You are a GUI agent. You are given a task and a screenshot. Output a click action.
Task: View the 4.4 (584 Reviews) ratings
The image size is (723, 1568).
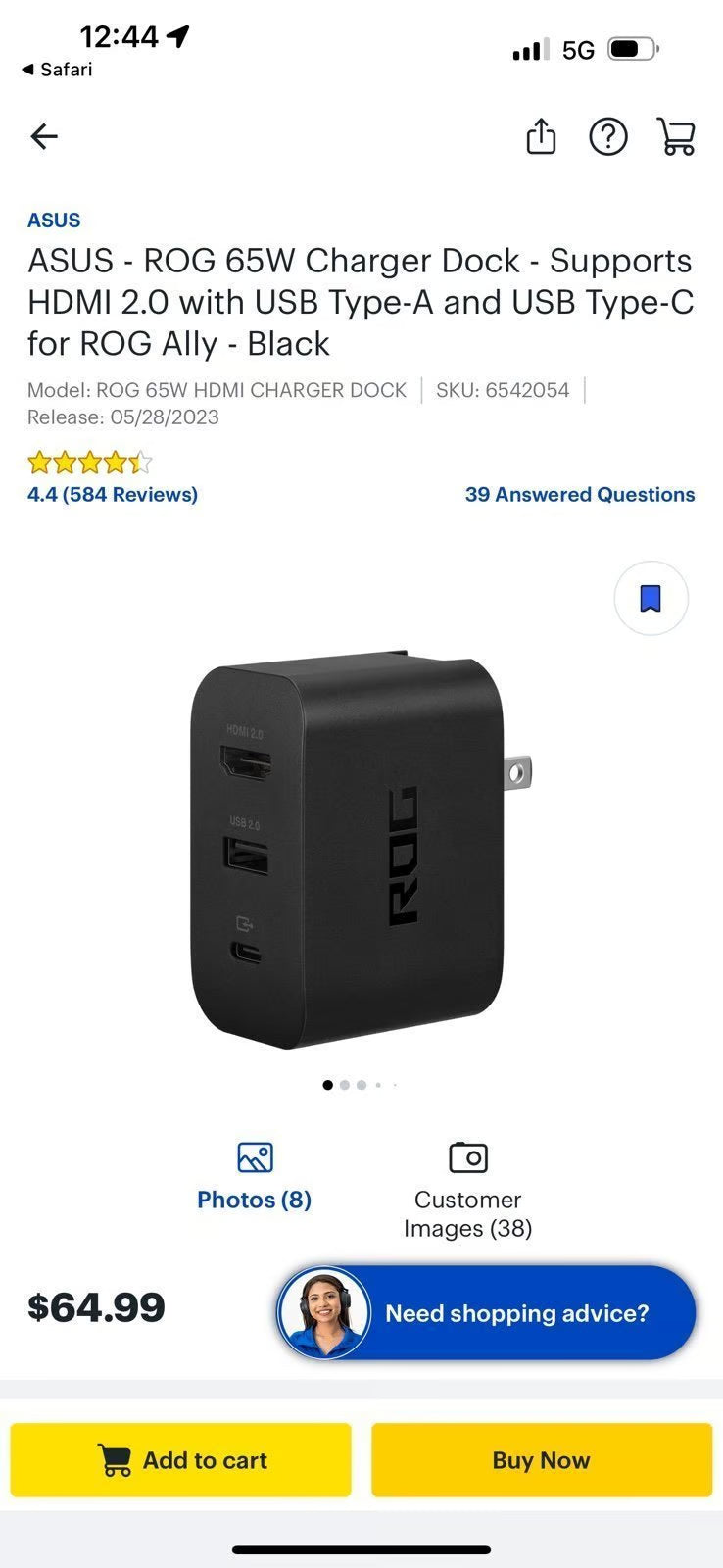113,494
